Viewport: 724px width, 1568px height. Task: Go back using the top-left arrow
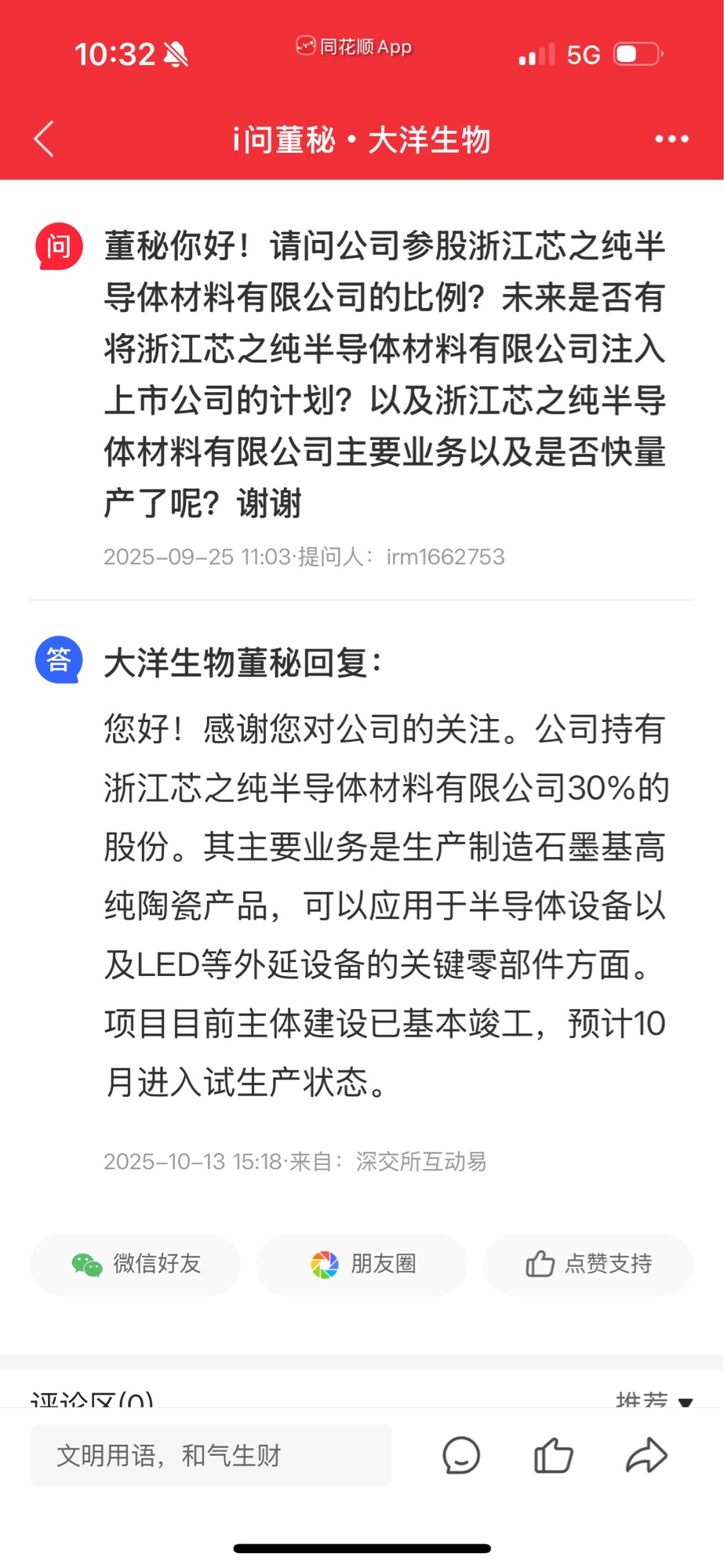45,140
